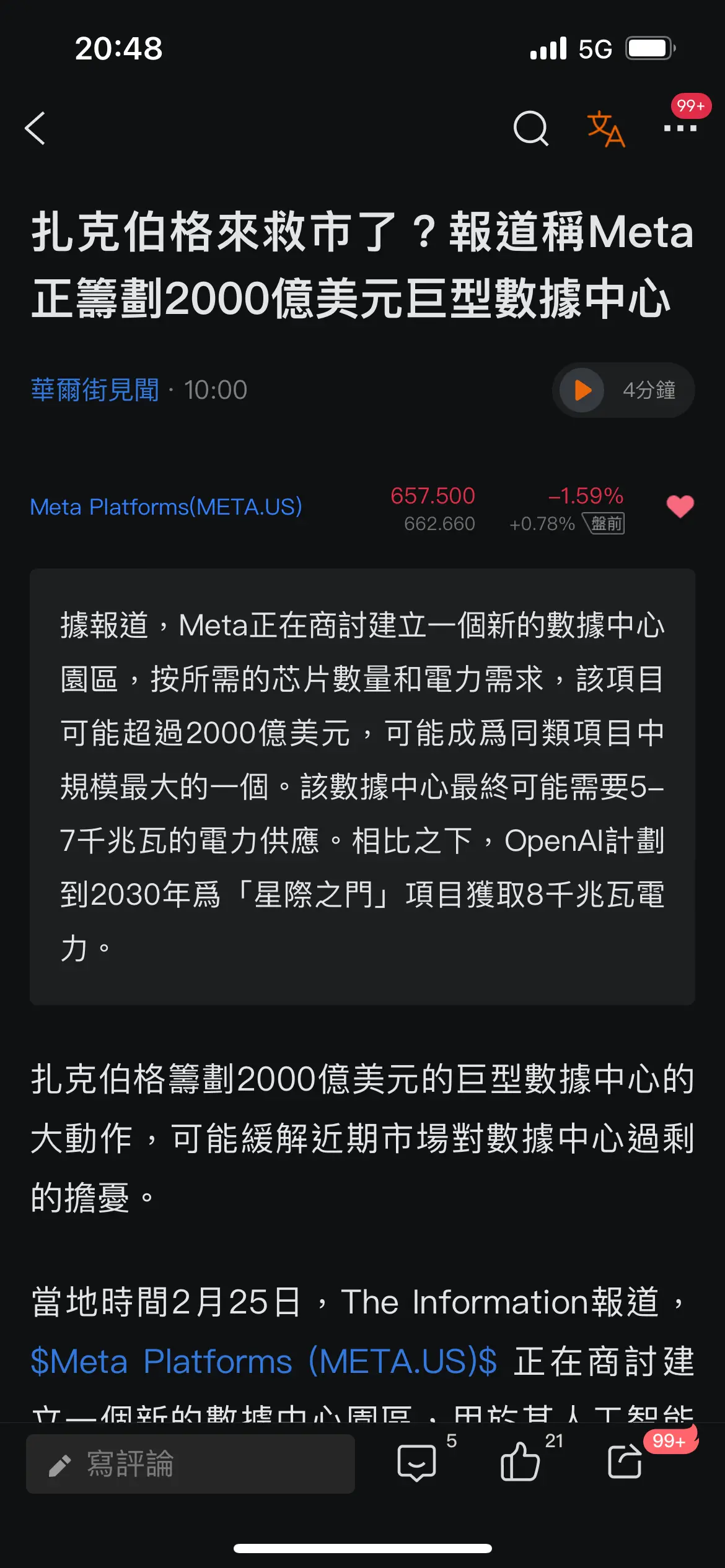Tap the orange translate icon

605,129
